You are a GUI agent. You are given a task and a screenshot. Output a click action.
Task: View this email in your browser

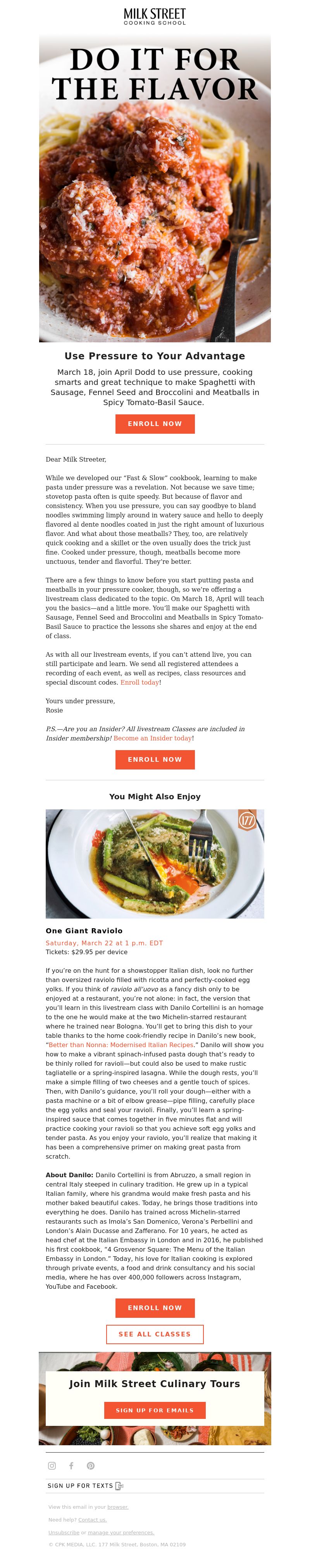tap(117, 1507)
